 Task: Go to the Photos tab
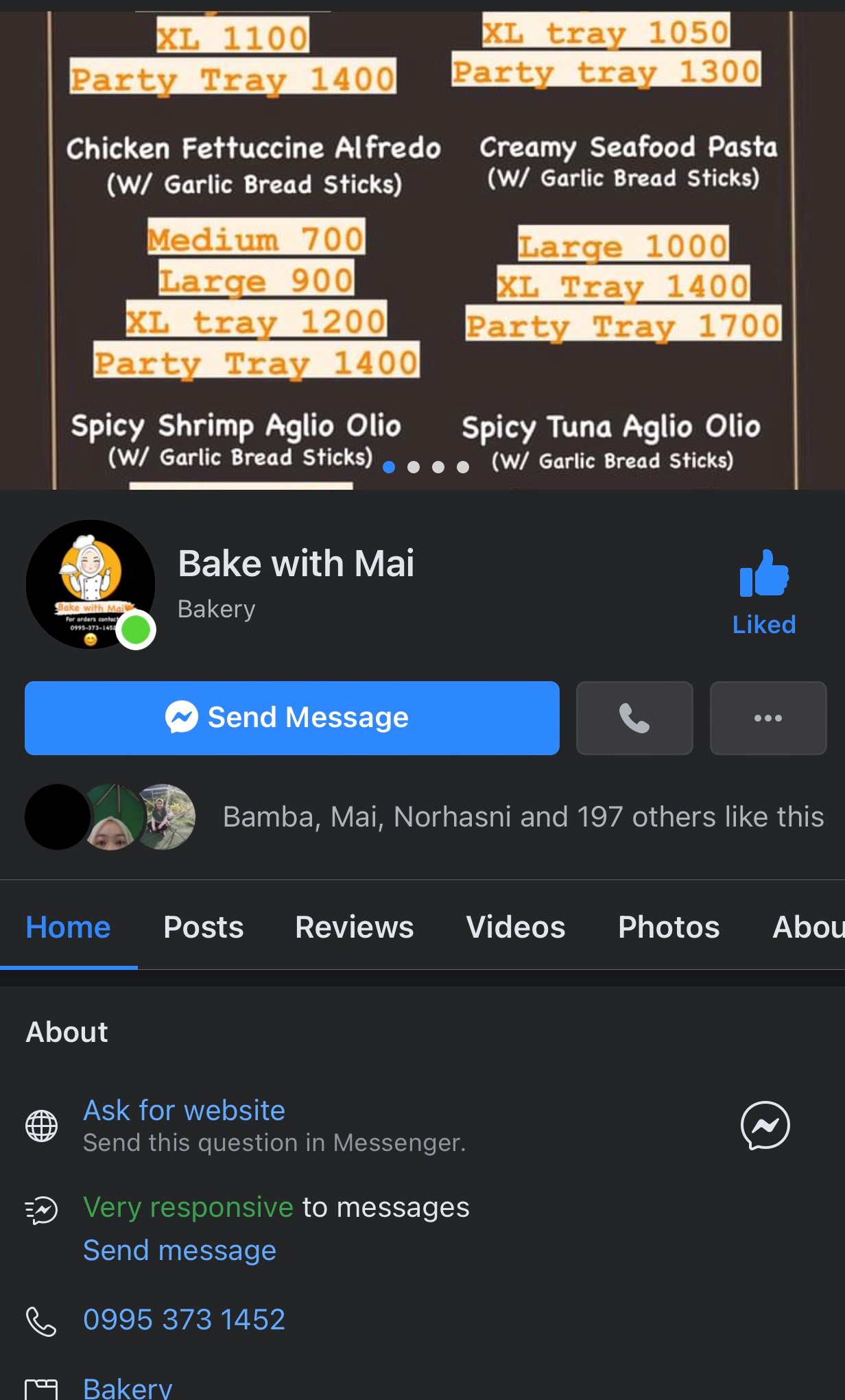[669, 927]
